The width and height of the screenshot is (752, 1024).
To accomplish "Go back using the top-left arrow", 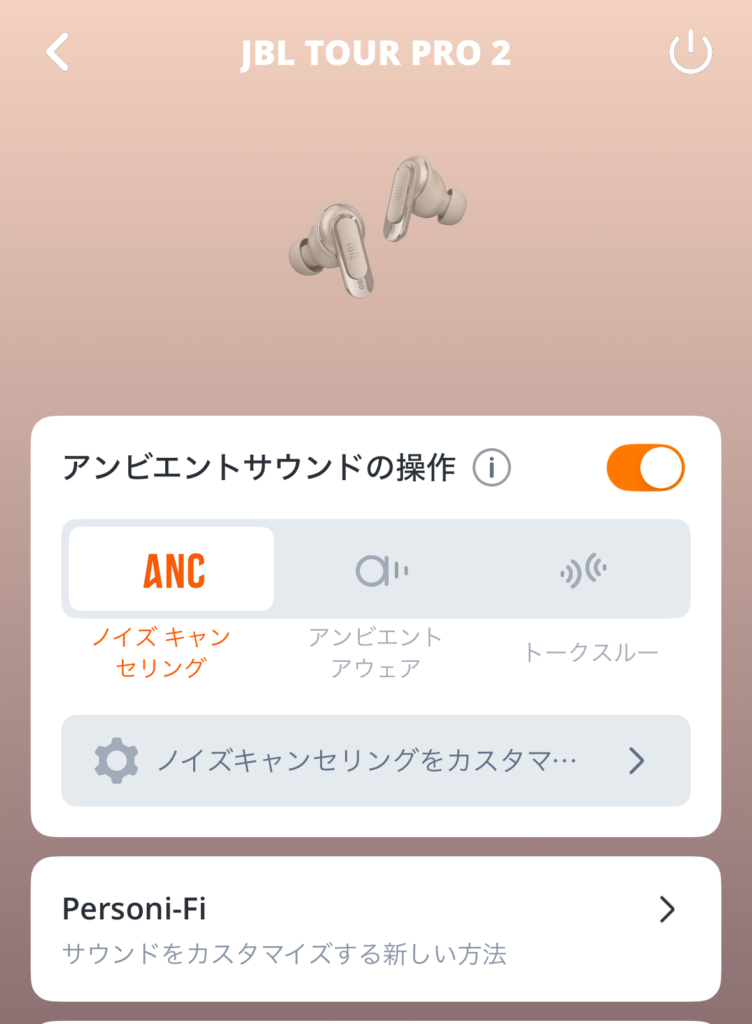I will pyautogui.click(x=58, y=52).
